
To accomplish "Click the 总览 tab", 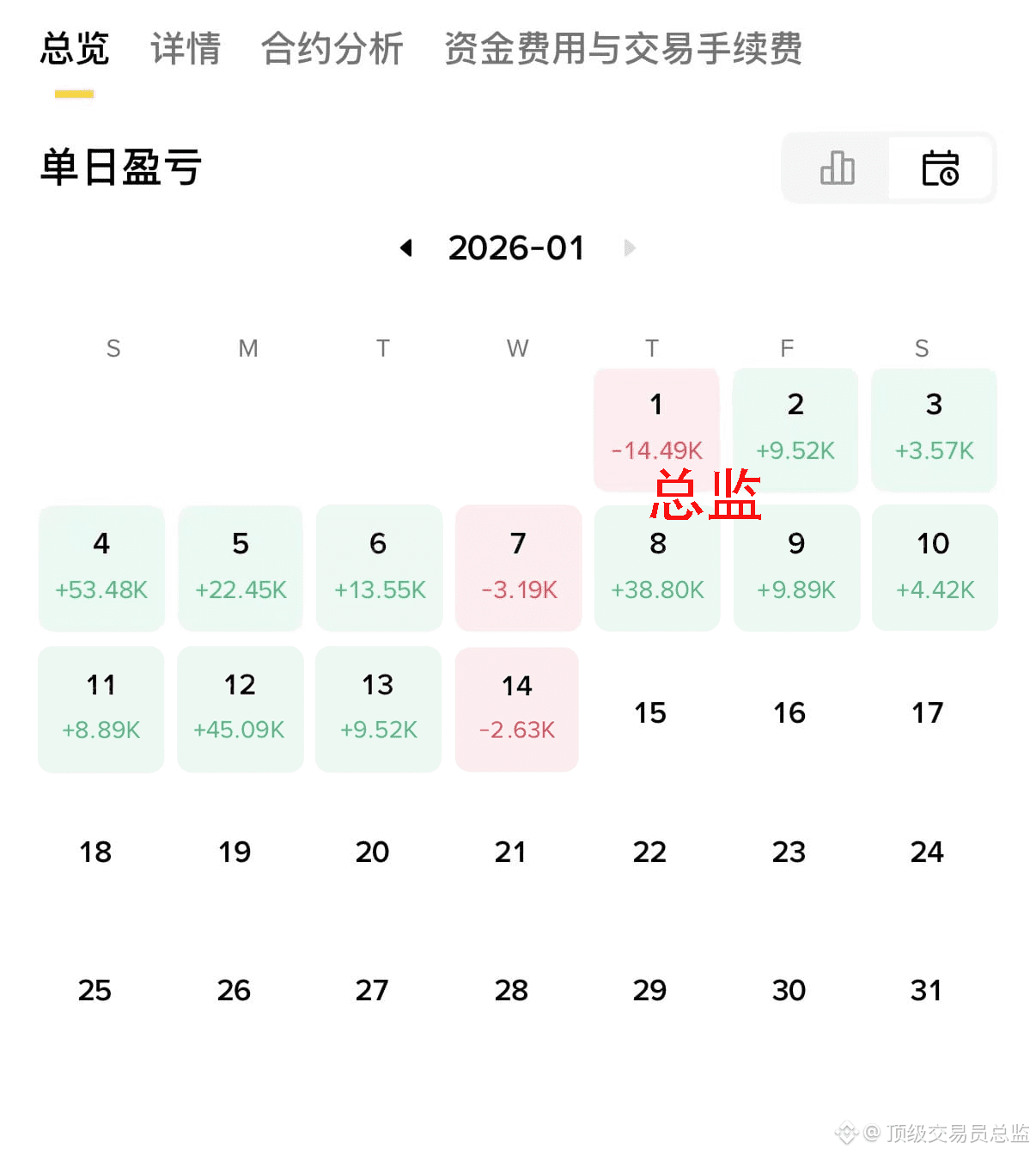I will pyautogui.click(x=74, y=52).
